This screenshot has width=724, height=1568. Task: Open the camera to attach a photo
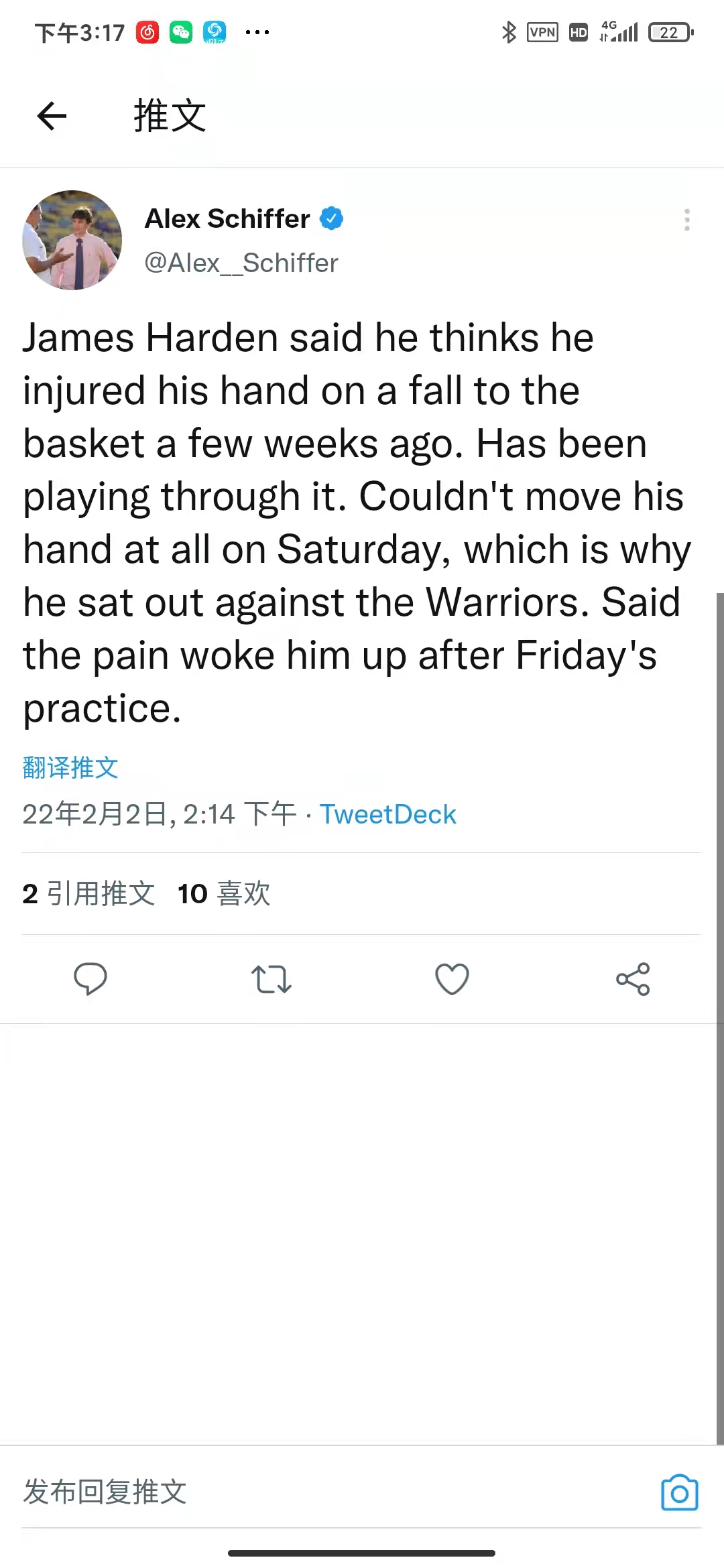point(679,1492)
